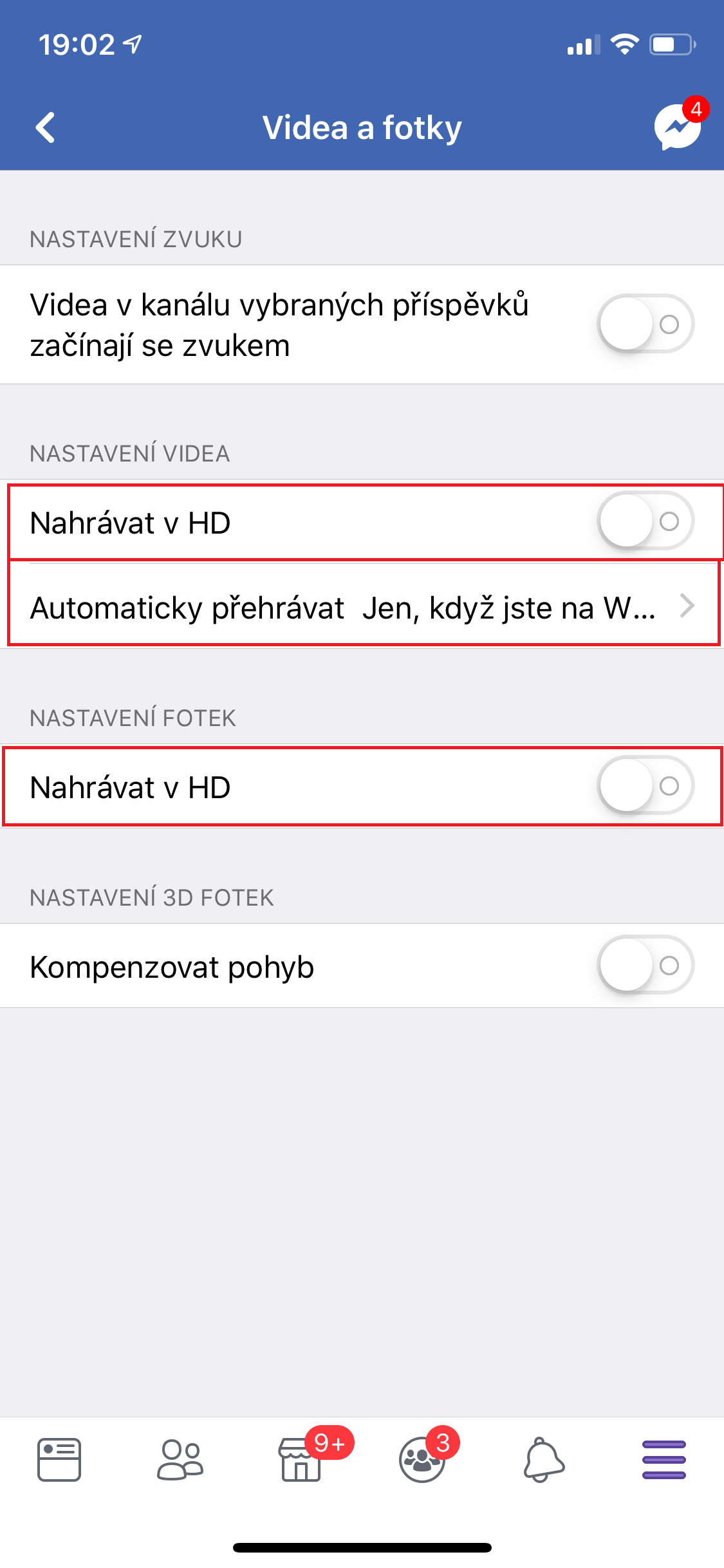Open the Marketplace tab
Image resolution: width=724 pixels, height=1568 pixels.
click(x=301, y=1459)
